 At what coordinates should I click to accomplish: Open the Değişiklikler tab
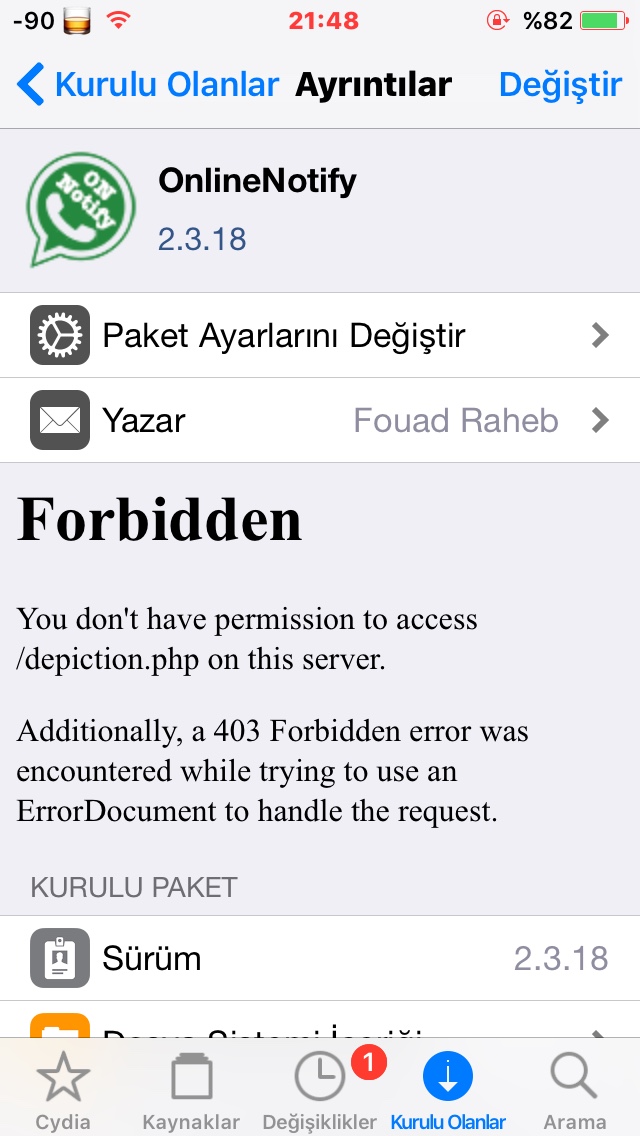click(x=319, y=1092)
